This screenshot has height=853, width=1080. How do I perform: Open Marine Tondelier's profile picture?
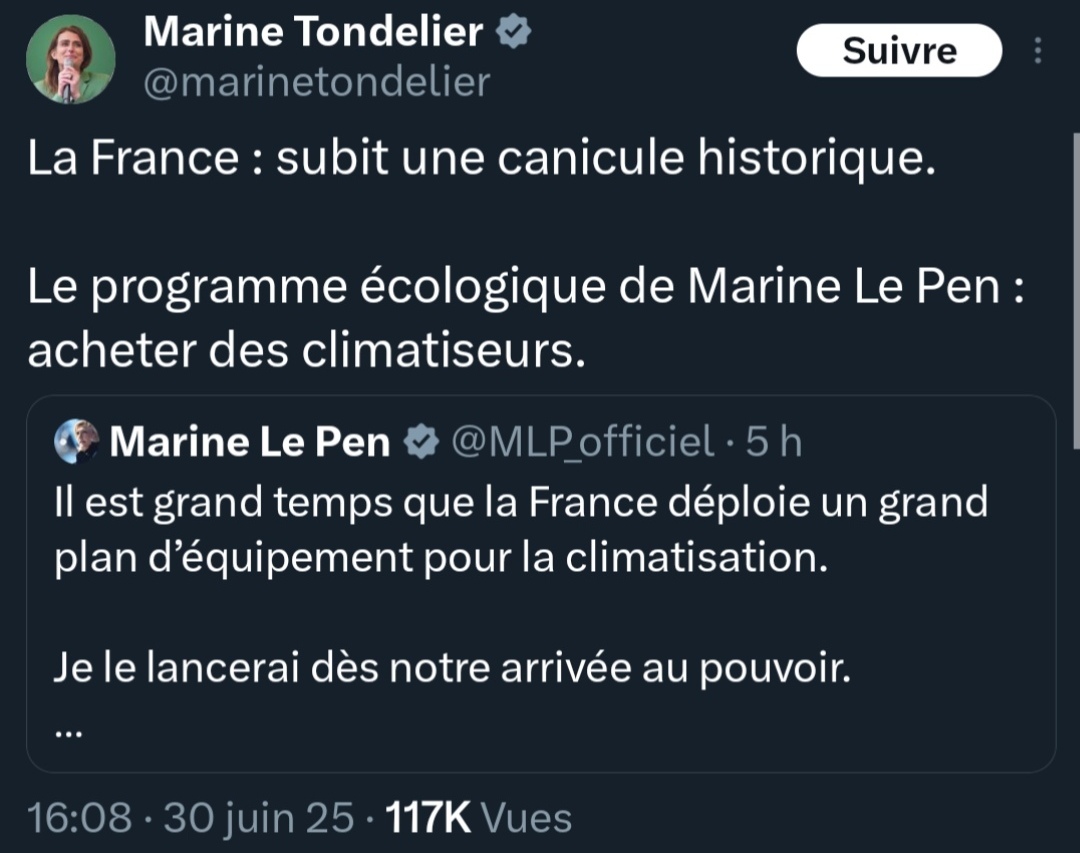point(70,59)
